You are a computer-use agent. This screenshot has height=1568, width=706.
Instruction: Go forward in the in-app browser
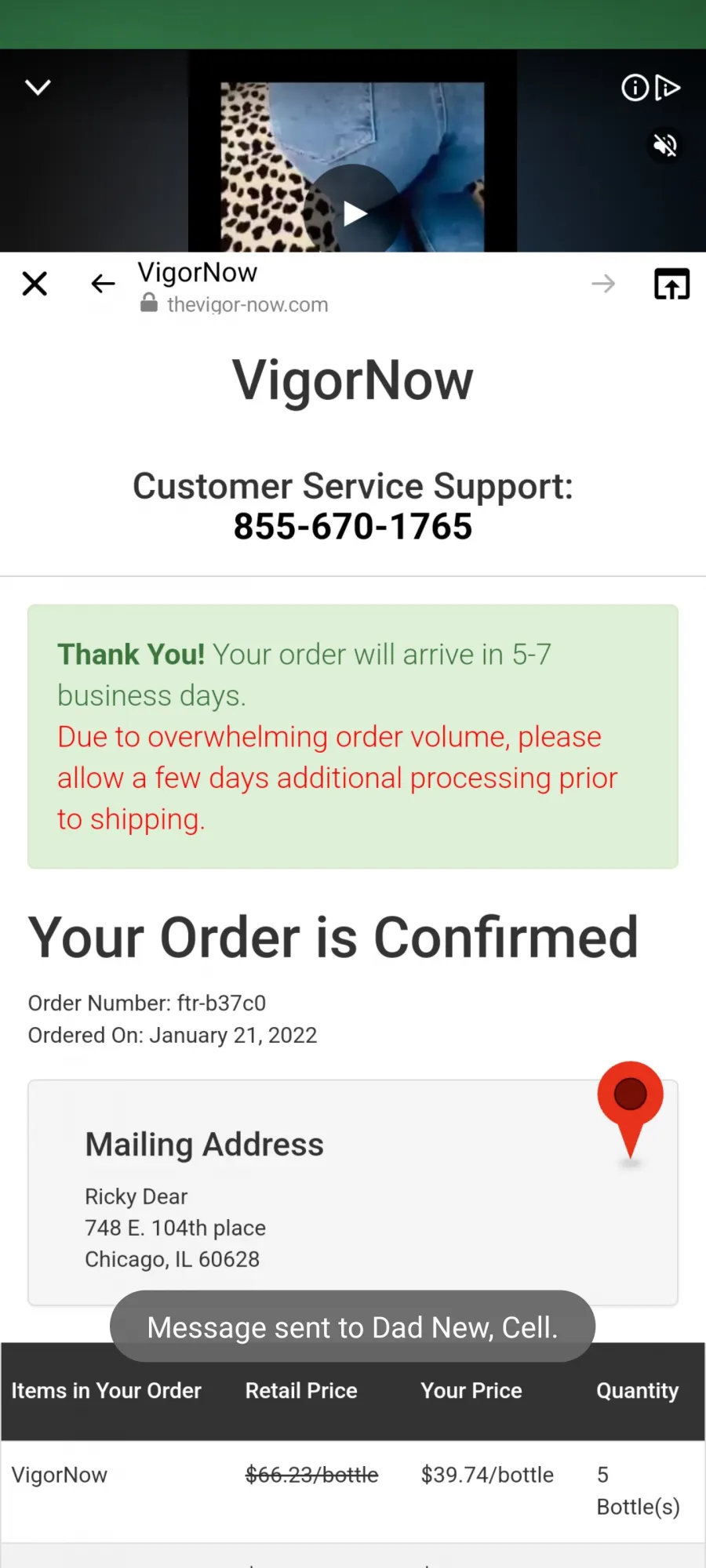coord(603,284)
